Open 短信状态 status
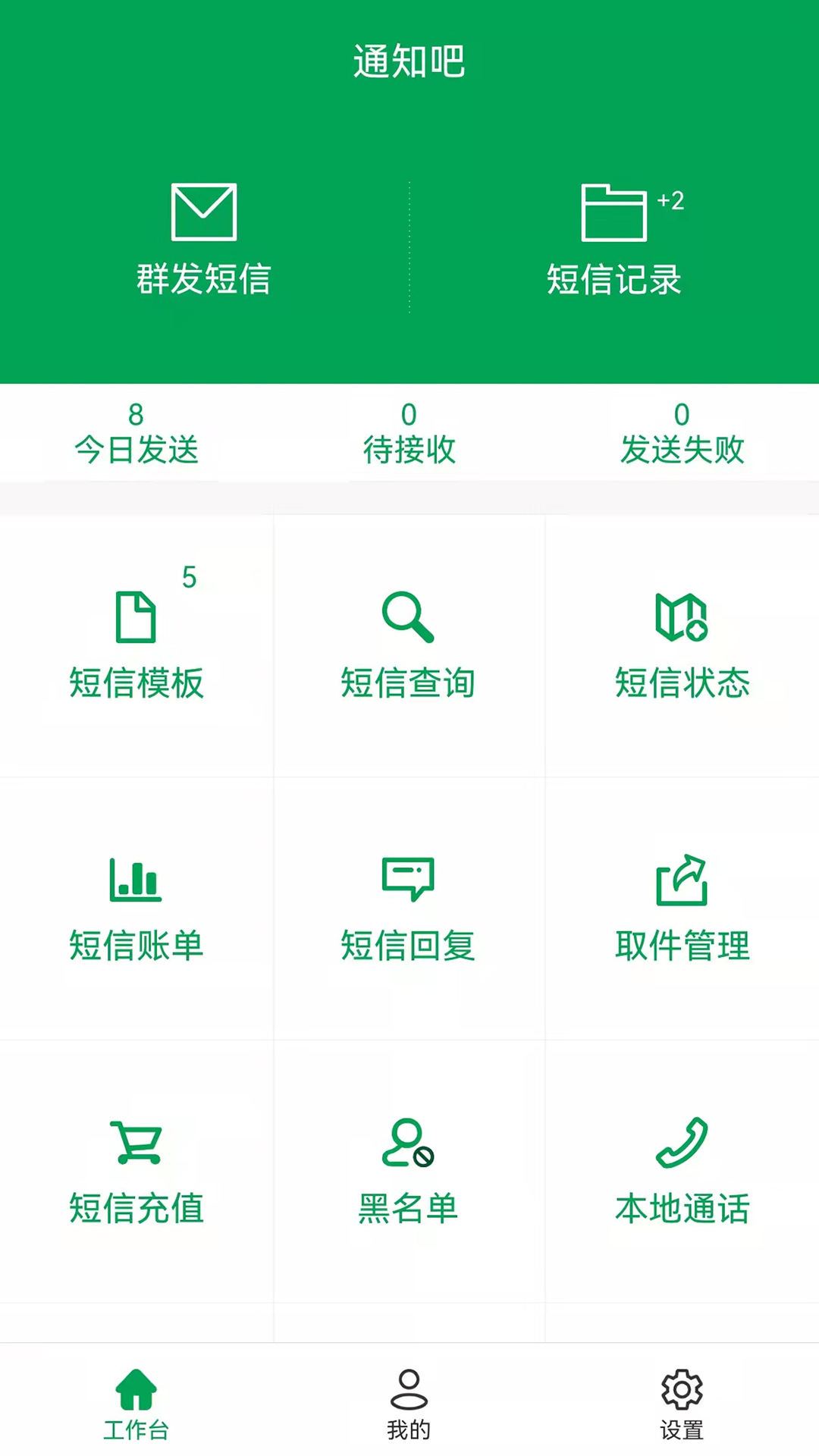819x1456 pixels. 682,645
